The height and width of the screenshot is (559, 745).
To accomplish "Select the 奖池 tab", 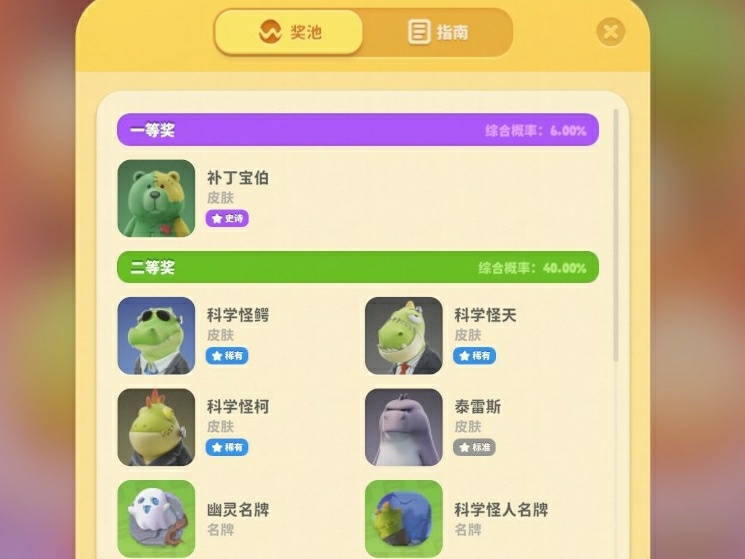I will (289, 32).
